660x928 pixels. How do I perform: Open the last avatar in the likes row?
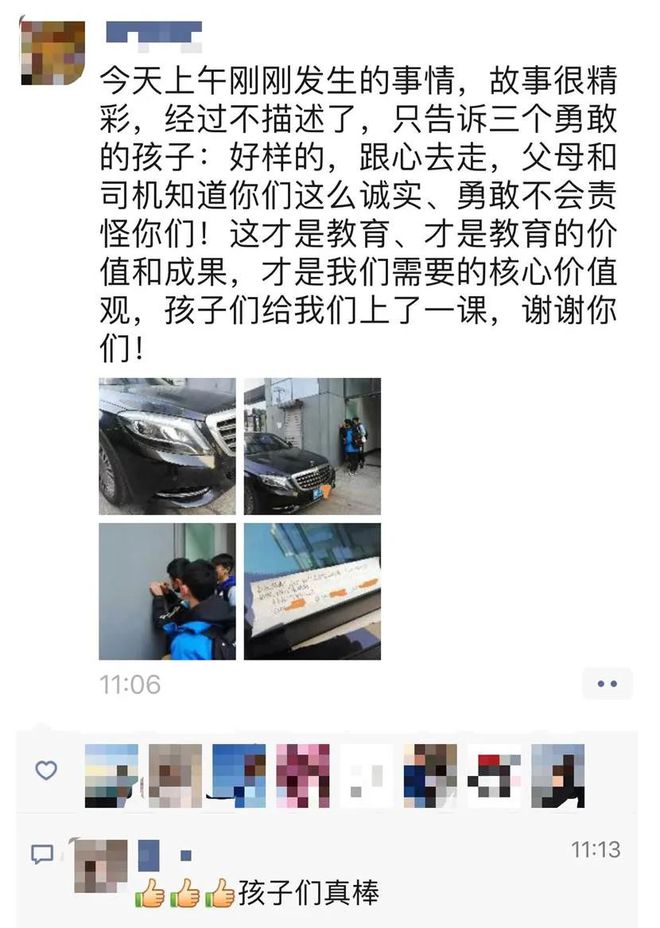click(558, 775)
